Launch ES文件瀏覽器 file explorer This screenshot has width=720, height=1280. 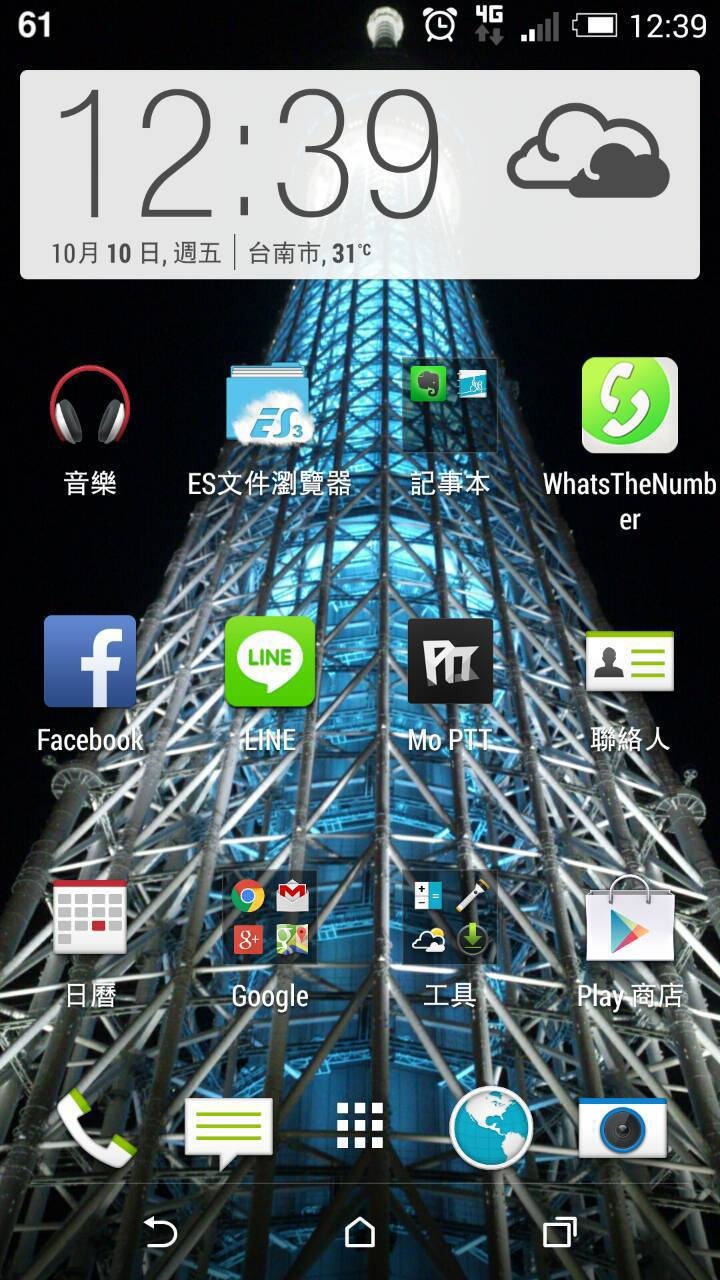(269, 405)
